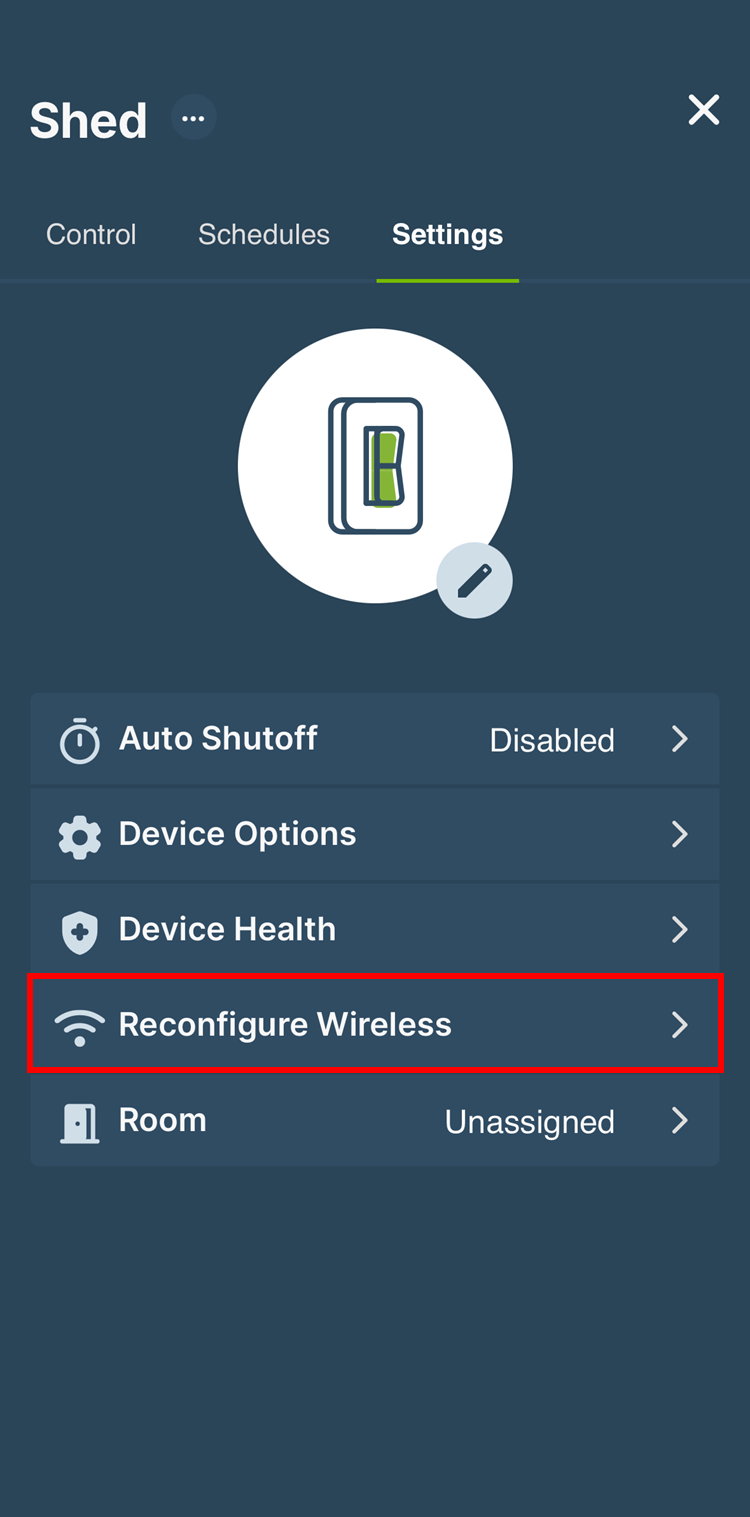
Task: Switch to the Schedules tab
Action: click(264, 234)
